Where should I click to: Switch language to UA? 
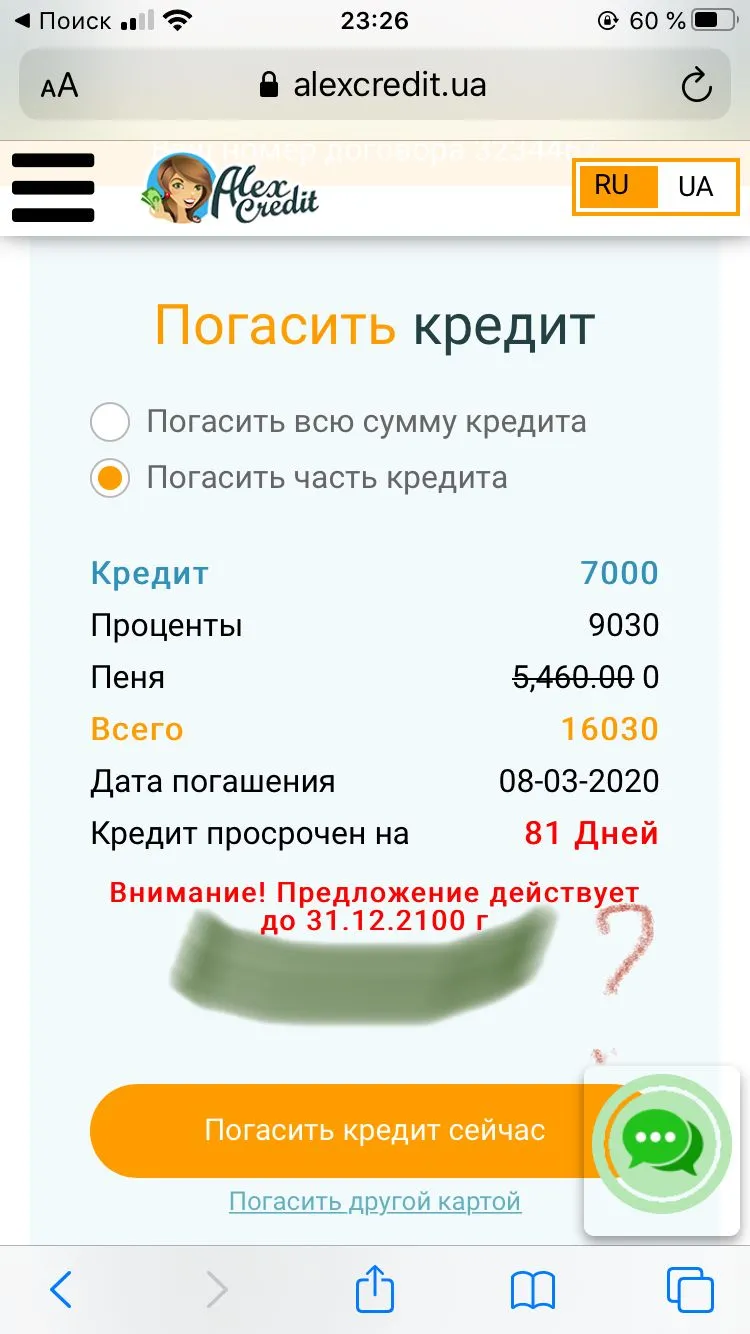695,186
